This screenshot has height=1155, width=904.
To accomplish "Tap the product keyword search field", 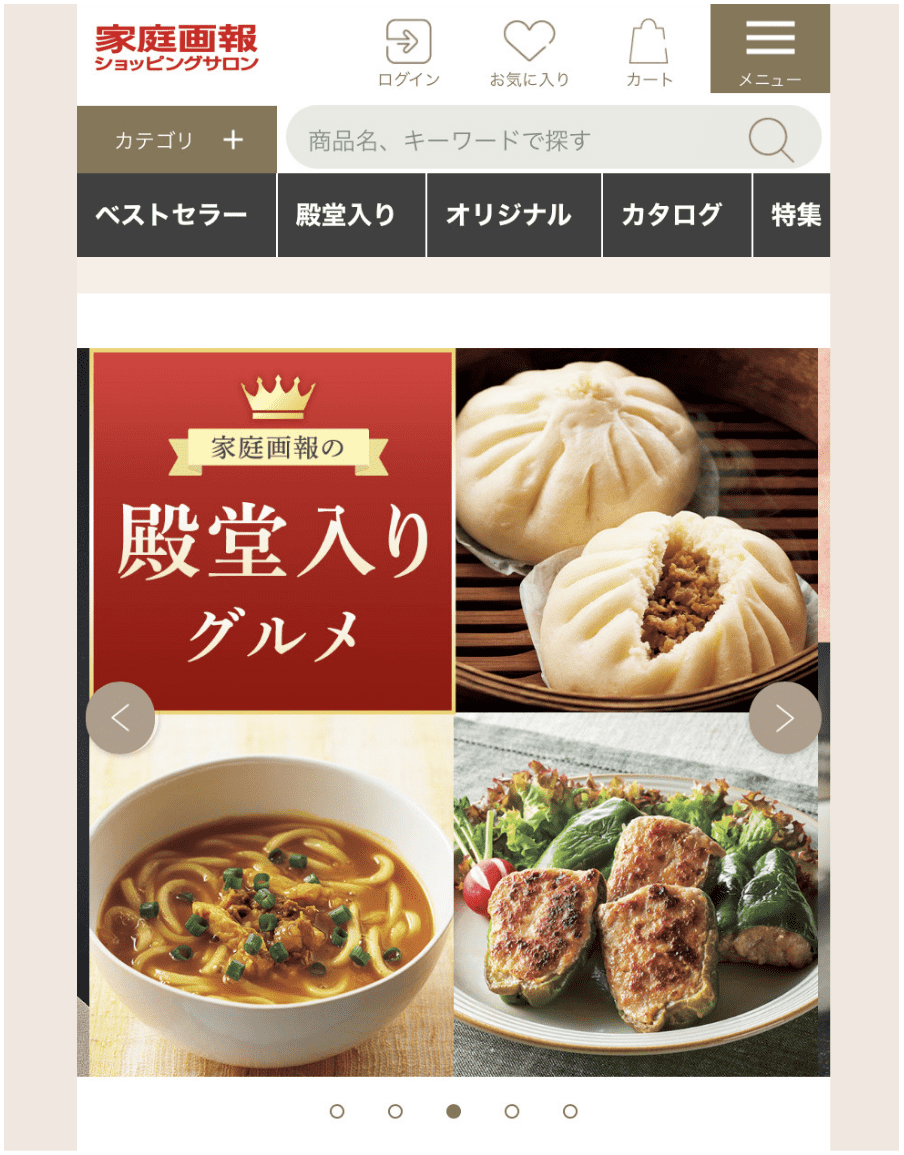I will [510, 140].
